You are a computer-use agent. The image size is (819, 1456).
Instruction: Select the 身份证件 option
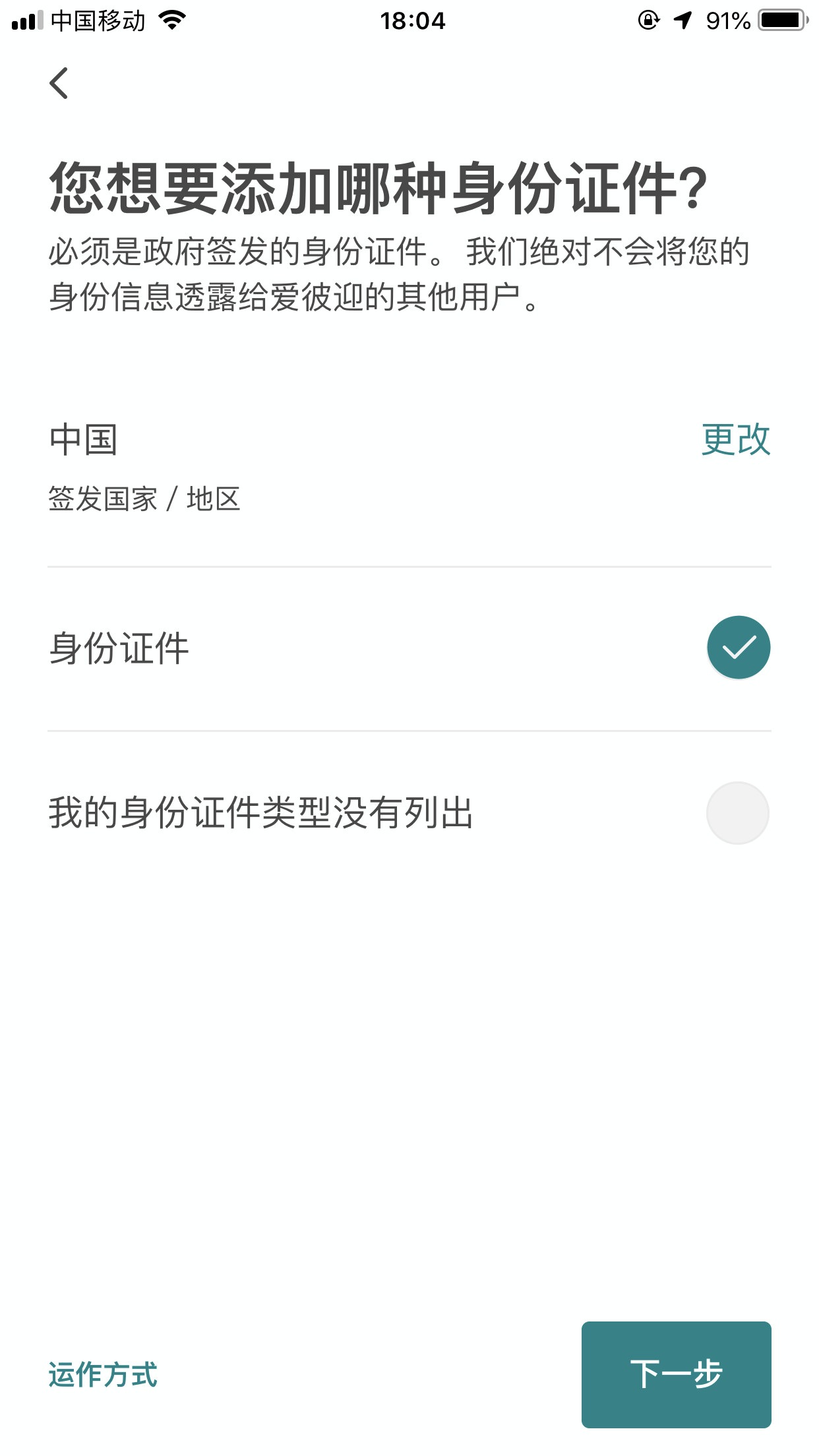coord(738,648)
